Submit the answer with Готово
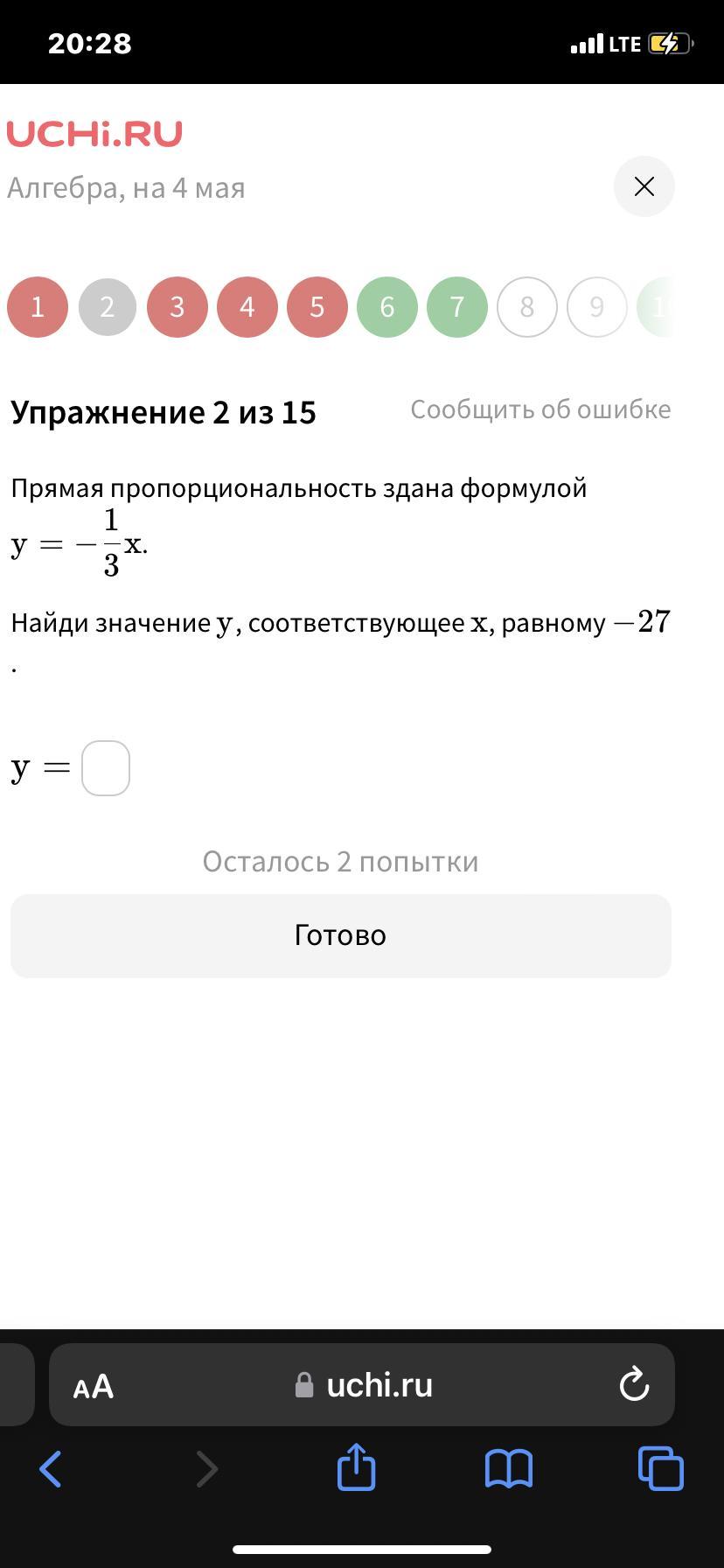This screenshot has width=724, height=1568. click(x=341, y=935)
